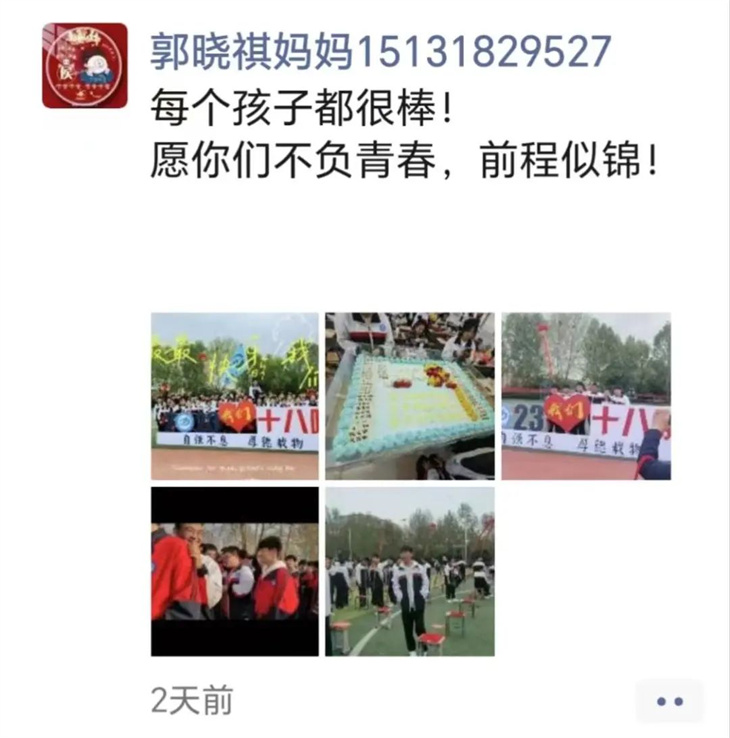Open photo of students in red jackets
This screenshot has height=738, width=730.
pyautogui.click(x=235, y=571)
